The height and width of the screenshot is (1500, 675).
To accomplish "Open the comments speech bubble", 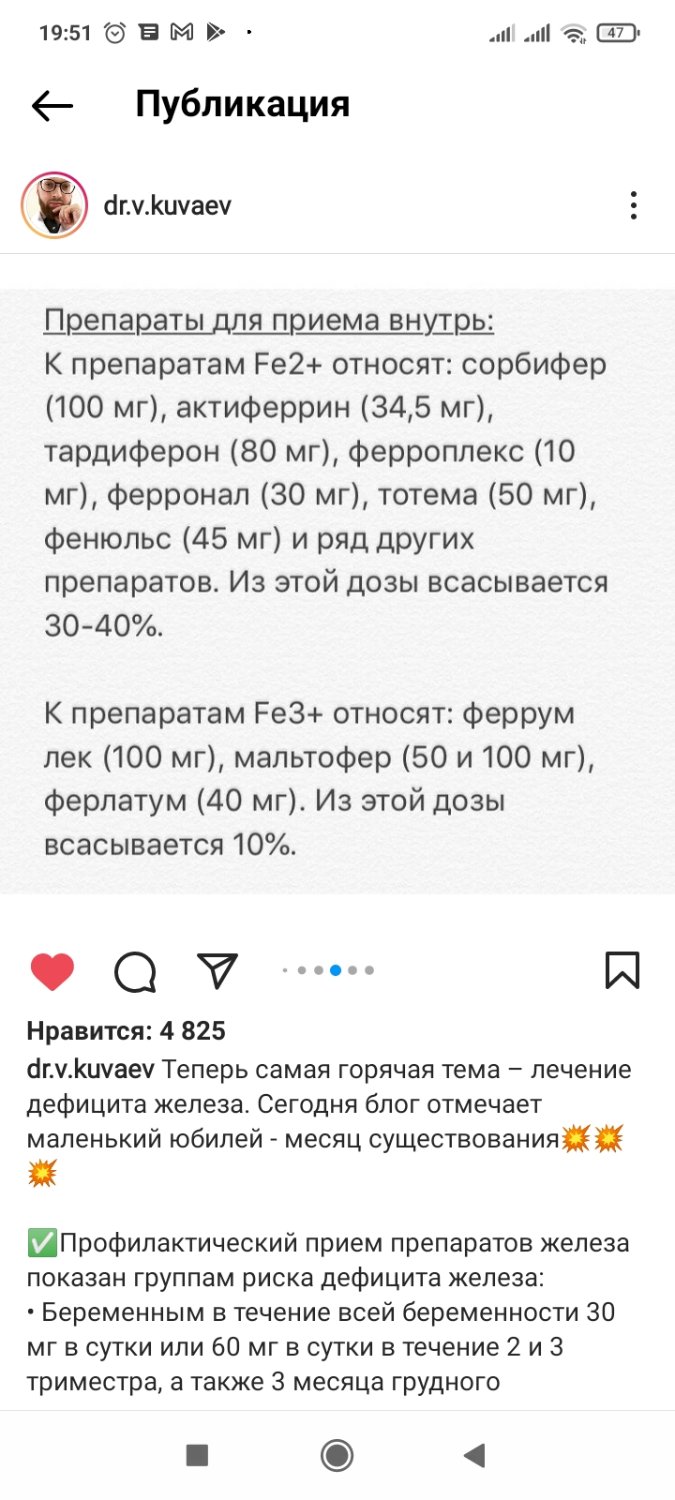I will tap(135, 970).
